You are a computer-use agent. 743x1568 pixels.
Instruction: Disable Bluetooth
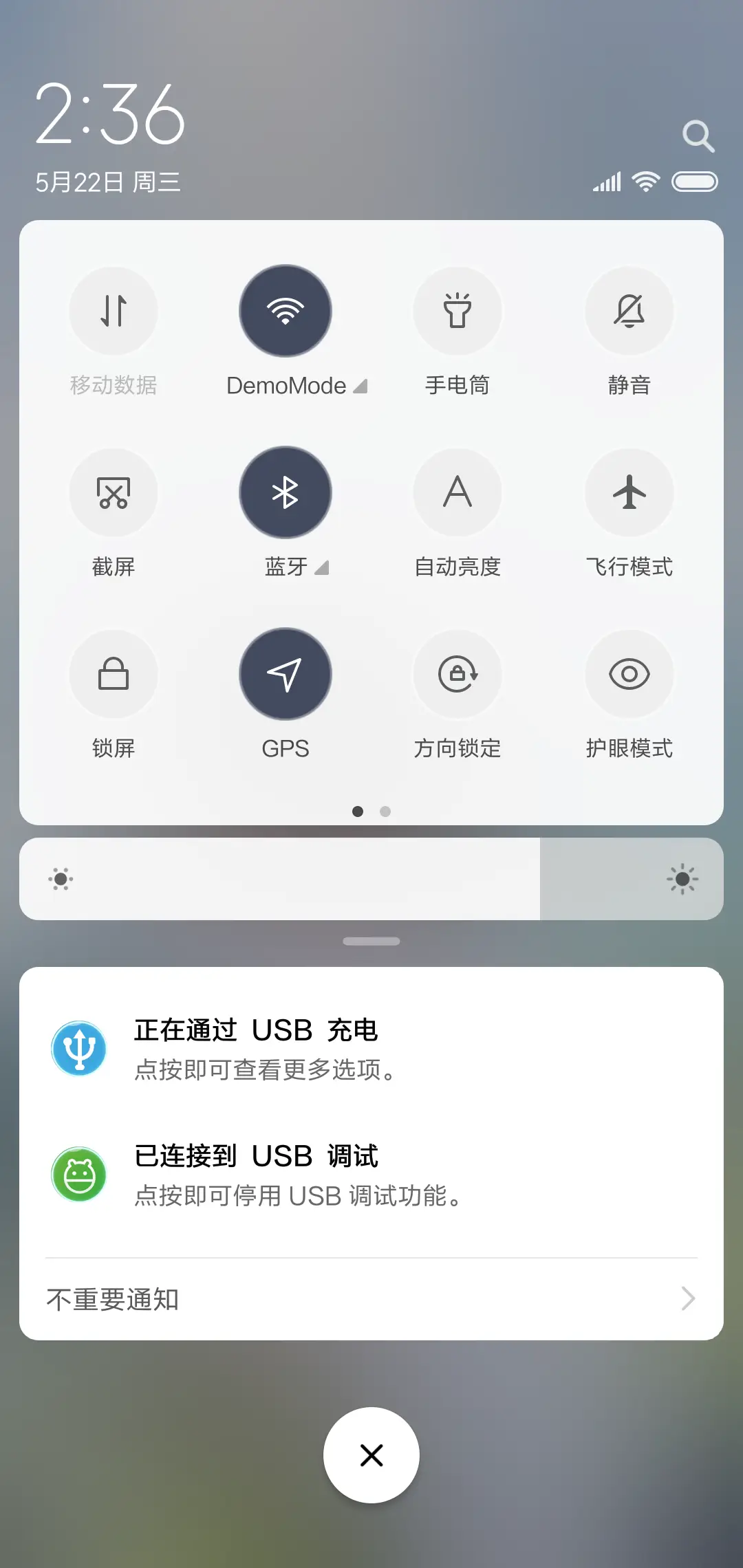[286, 492]
